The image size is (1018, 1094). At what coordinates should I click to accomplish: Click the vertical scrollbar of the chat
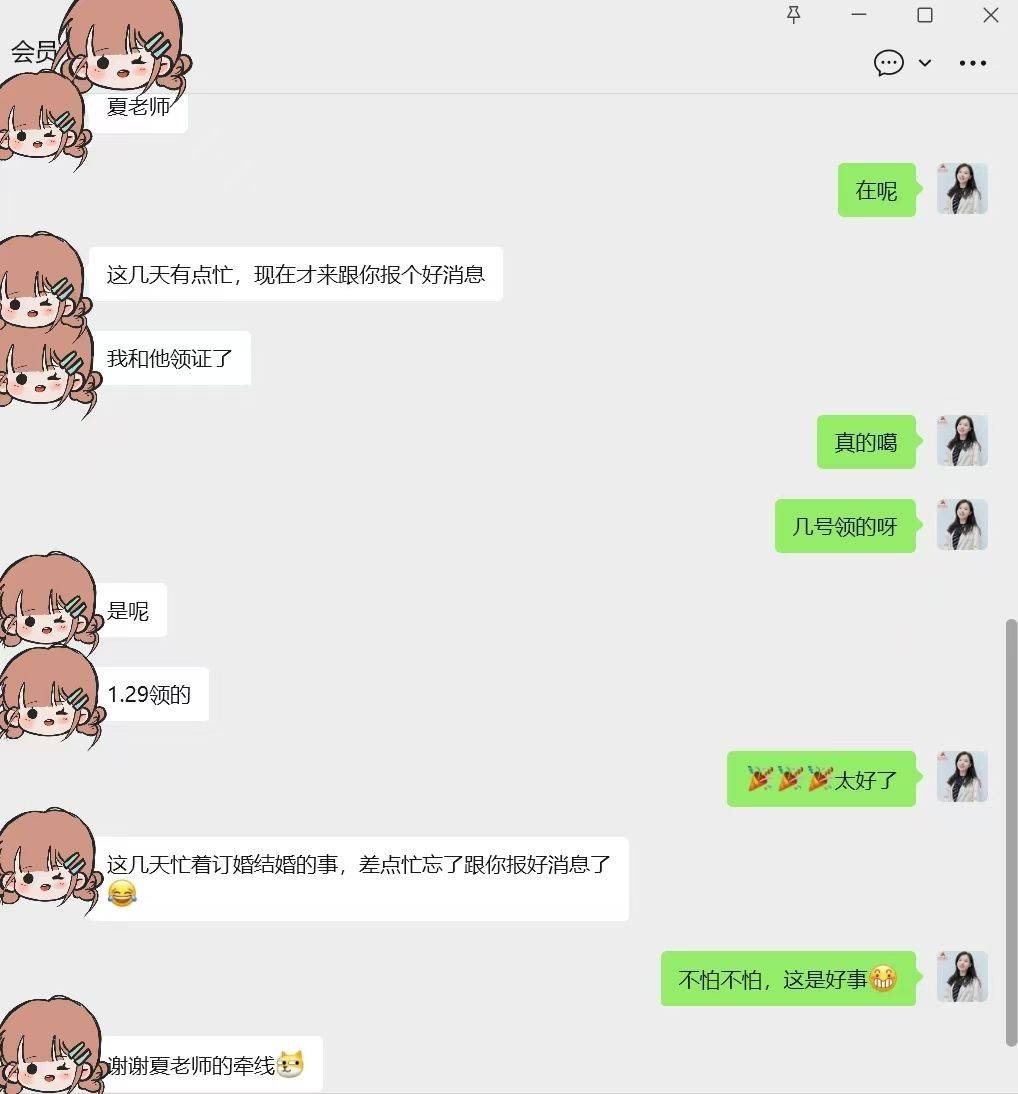click(x=1011, y=830)
